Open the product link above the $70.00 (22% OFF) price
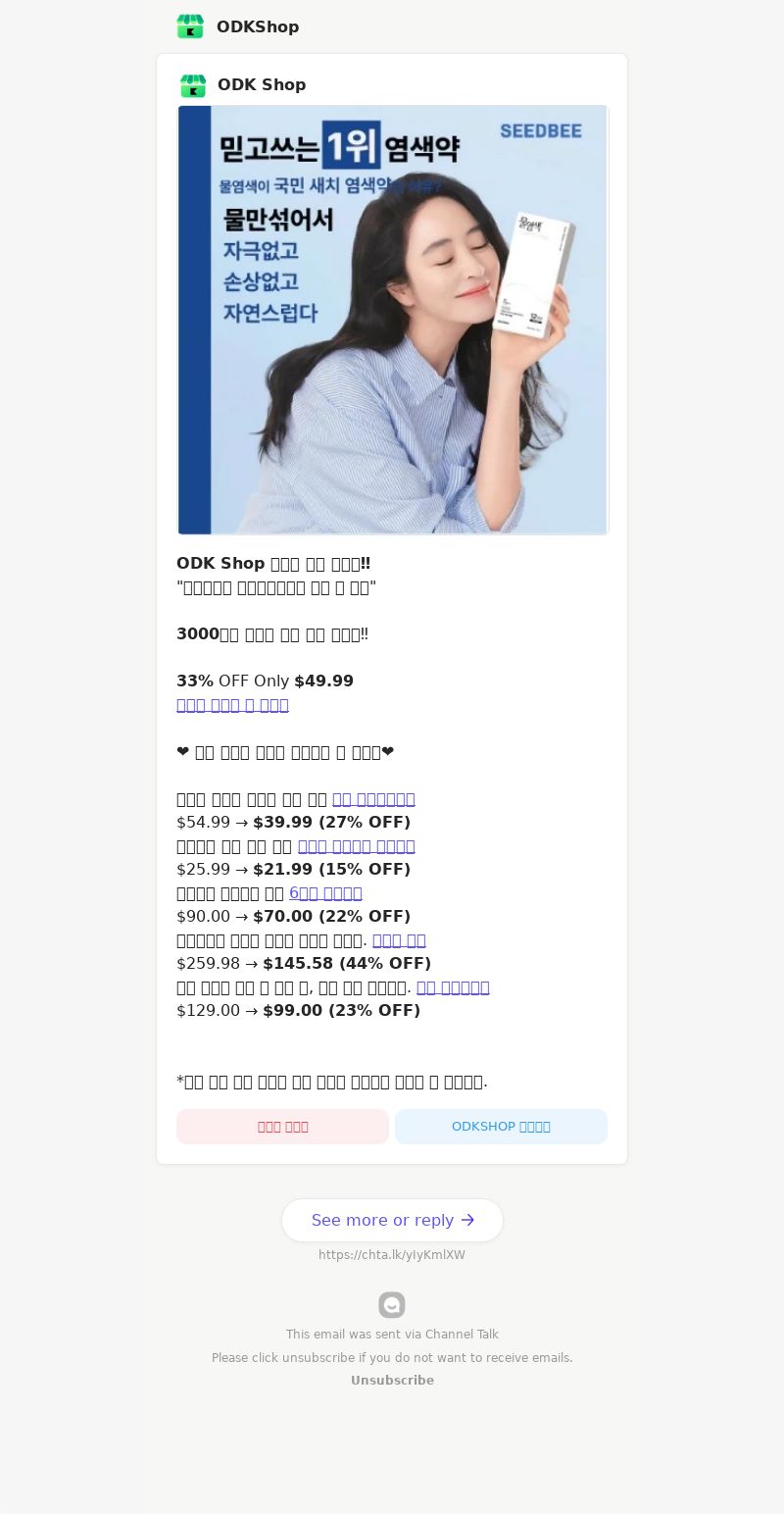This screenshot has width=784, height=1514. pyautogui.click(x=325, y=893)
